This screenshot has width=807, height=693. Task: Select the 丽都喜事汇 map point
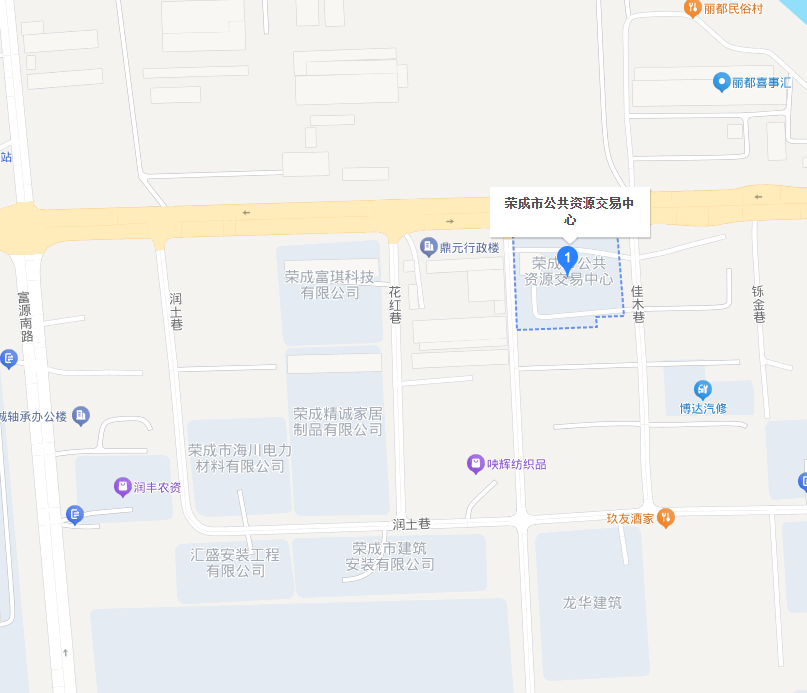coord(721,83)
